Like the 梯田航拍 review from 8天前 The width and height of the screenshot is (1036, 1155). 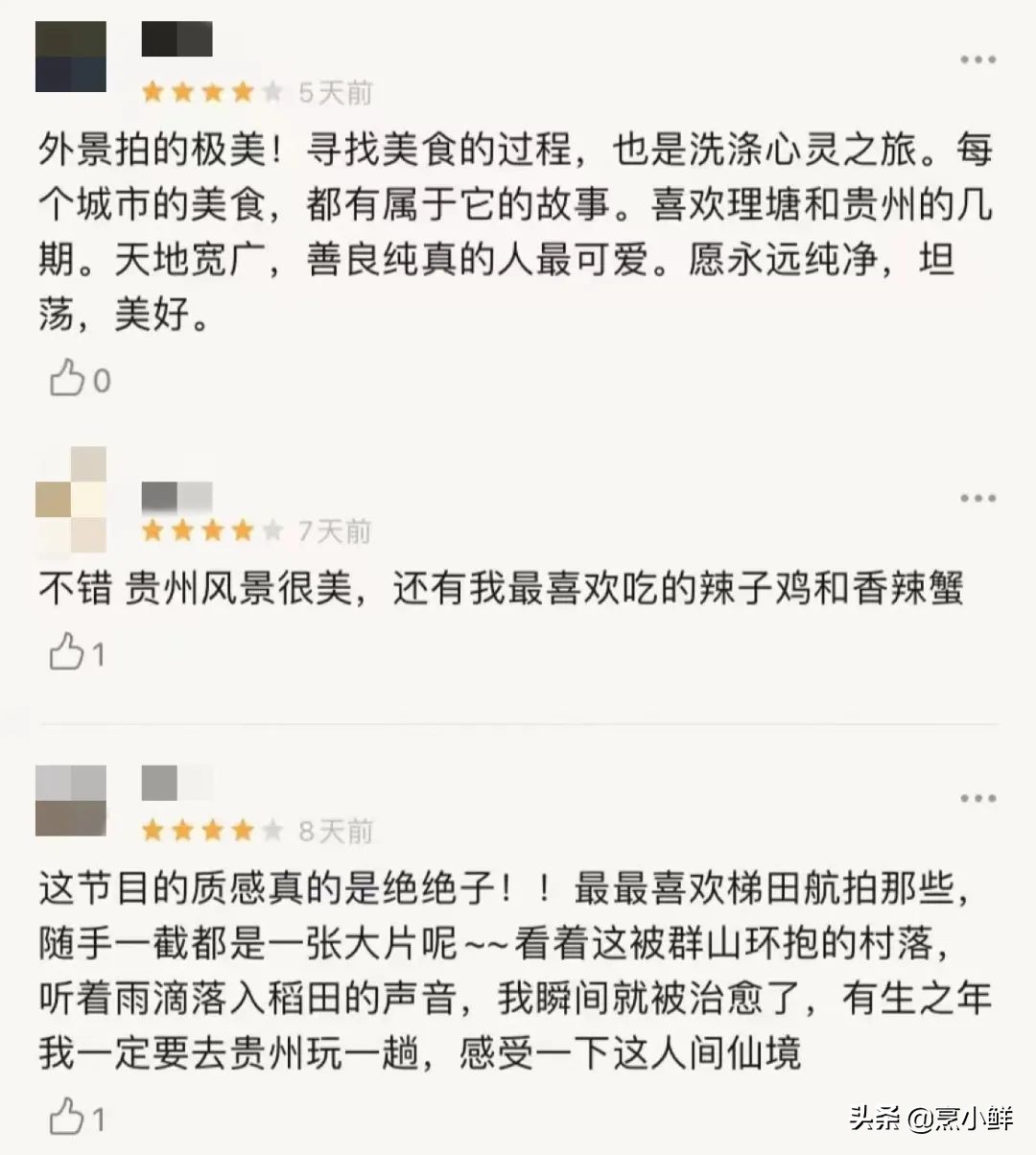68,1119
